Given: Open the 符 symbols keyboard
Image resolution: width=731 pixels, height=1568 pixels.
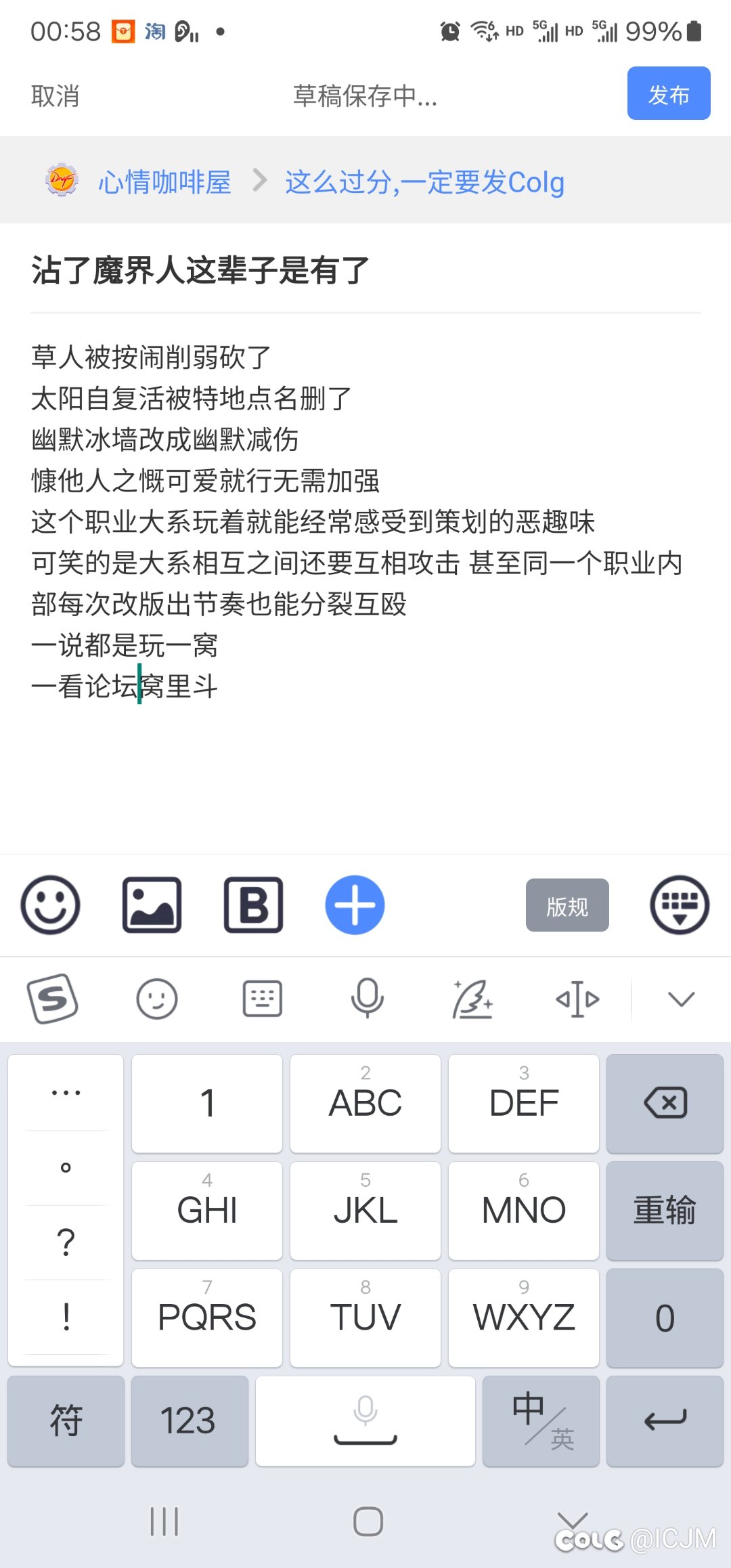Looking at the screenshot, I should pos(66,1420).
